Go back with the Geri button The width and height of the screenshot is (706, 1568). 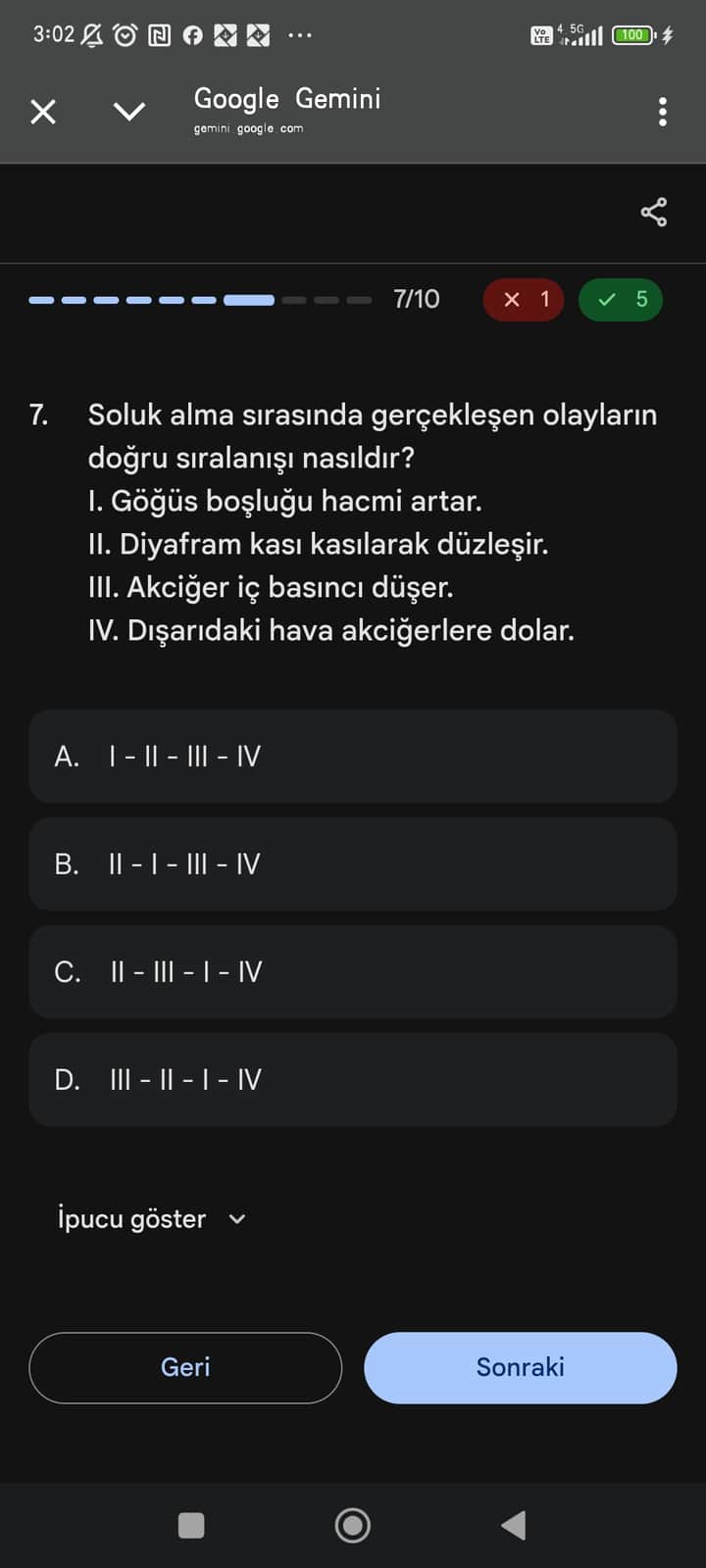185,1367
